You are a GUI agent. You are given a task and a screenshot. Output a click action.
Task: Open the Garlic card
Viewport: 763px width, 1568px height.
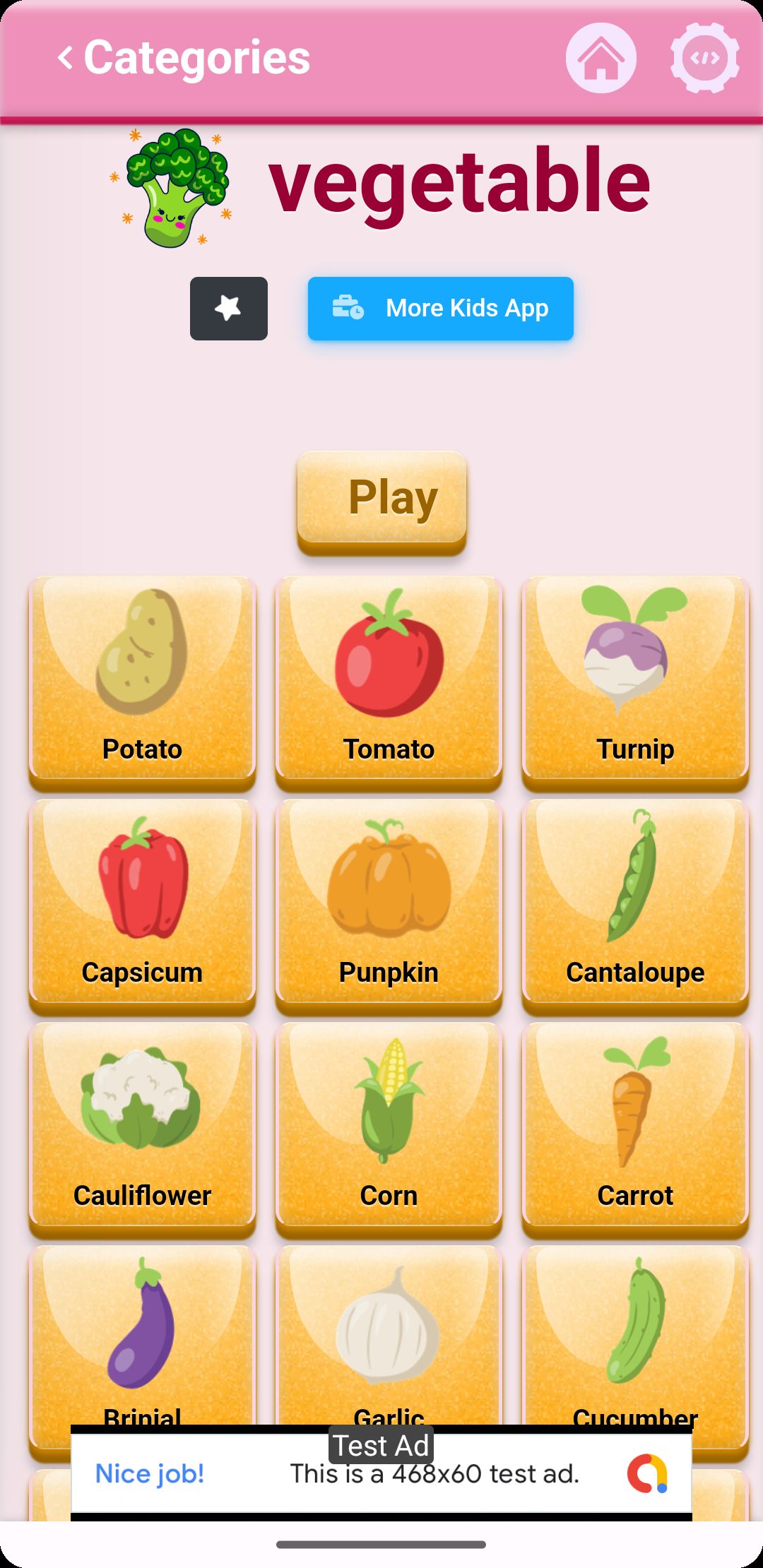pos(389,1335)
